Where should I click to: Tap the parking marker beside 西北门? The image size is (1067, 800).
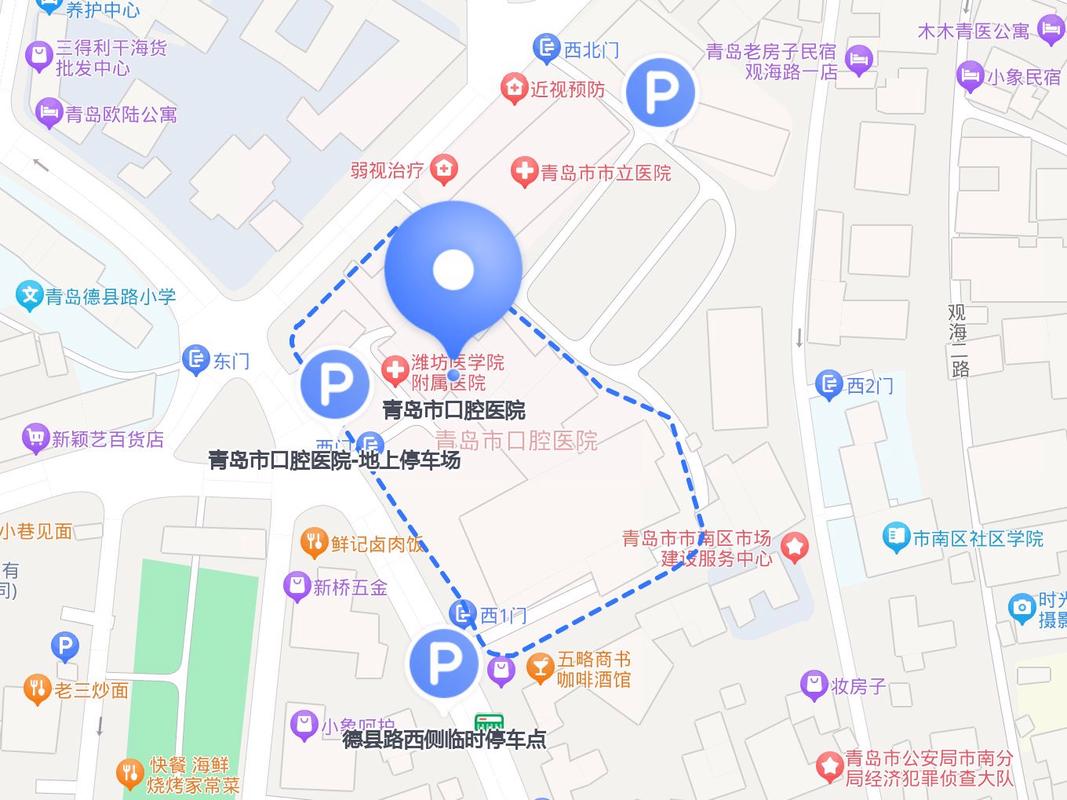(660, 91)
